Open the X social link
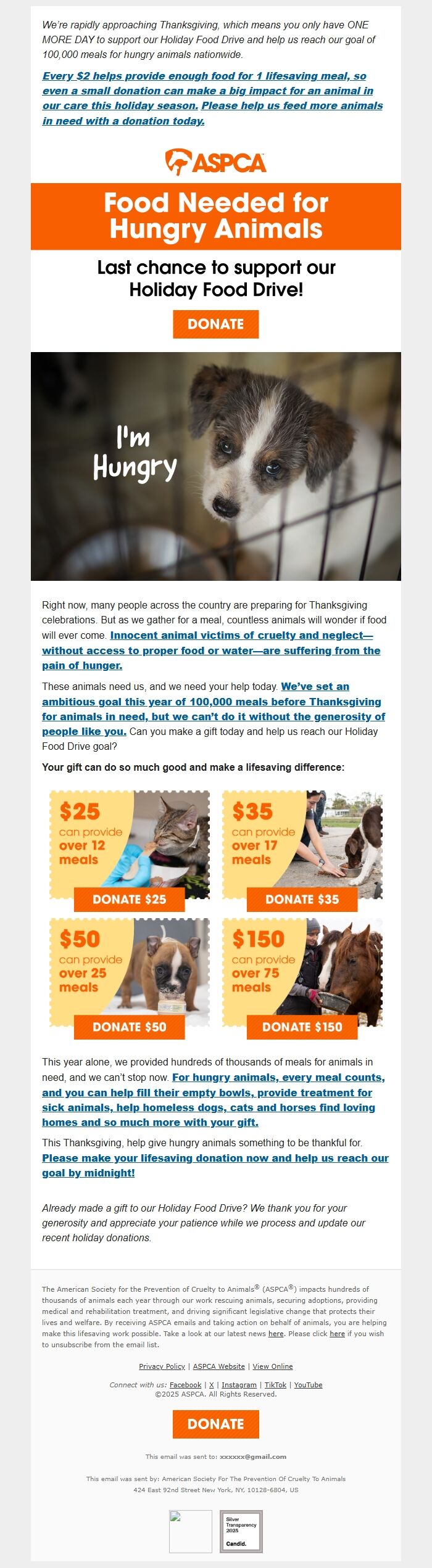This screenshot has width=432, height=1568. (212, 1385)
